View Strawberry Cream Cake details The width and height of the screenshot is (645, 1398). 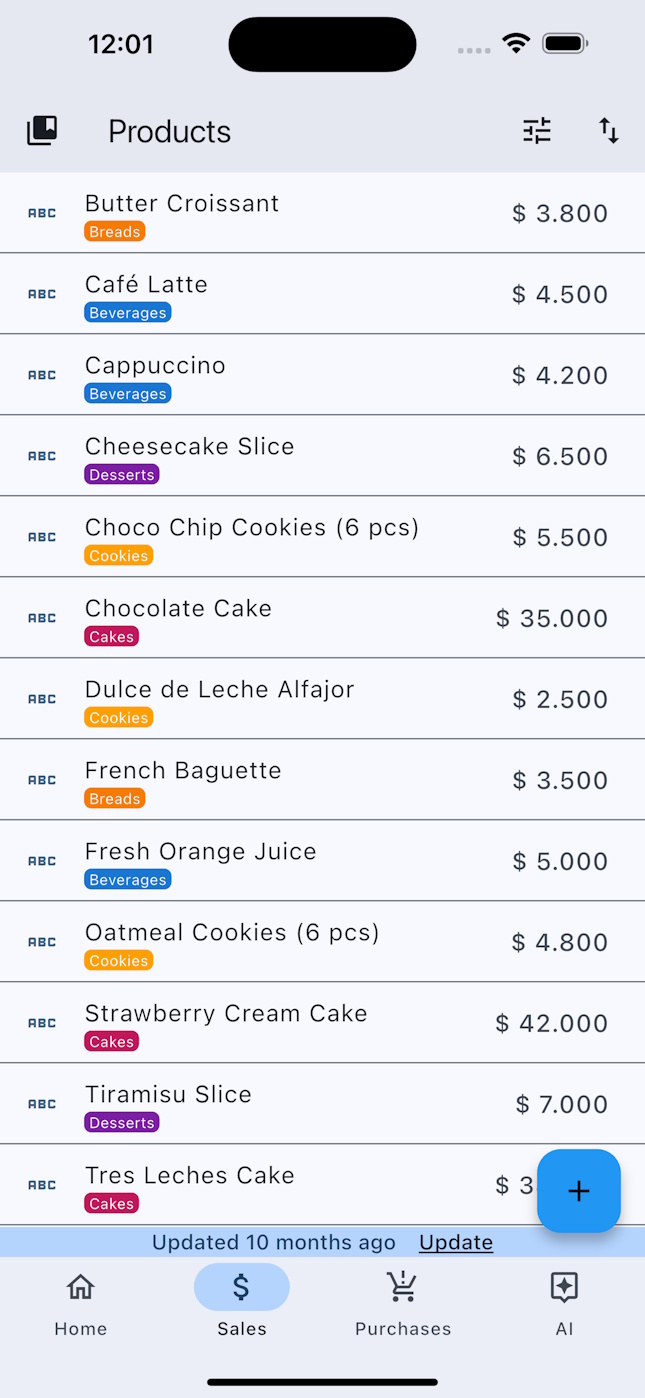pos(300,1023)
